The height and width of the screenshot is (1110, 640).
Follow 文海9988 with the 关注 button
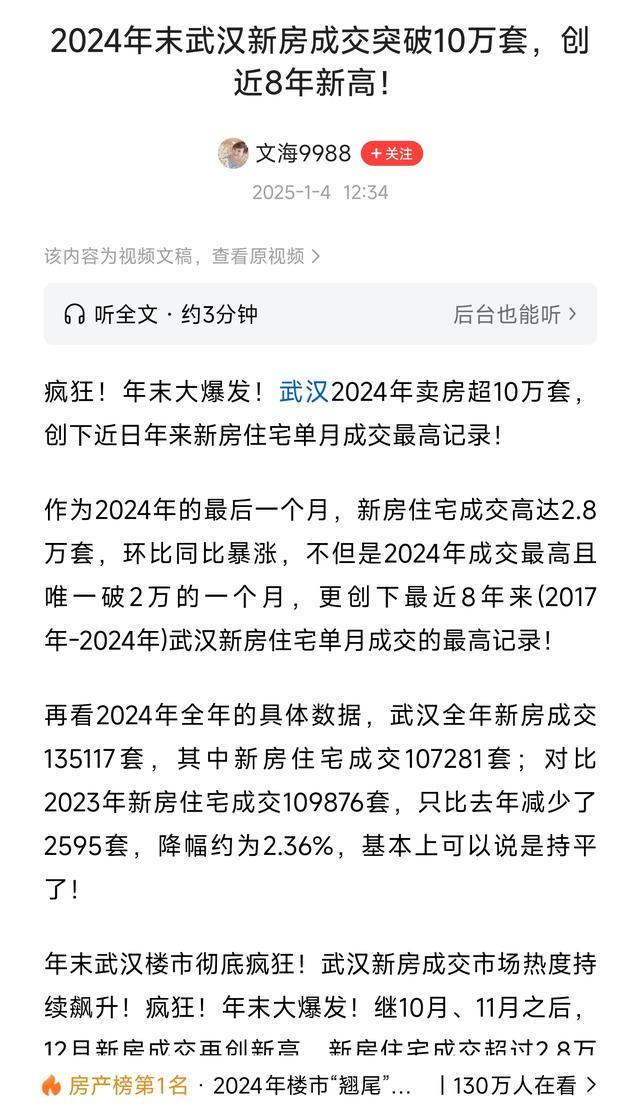click(x=391, y=153)
